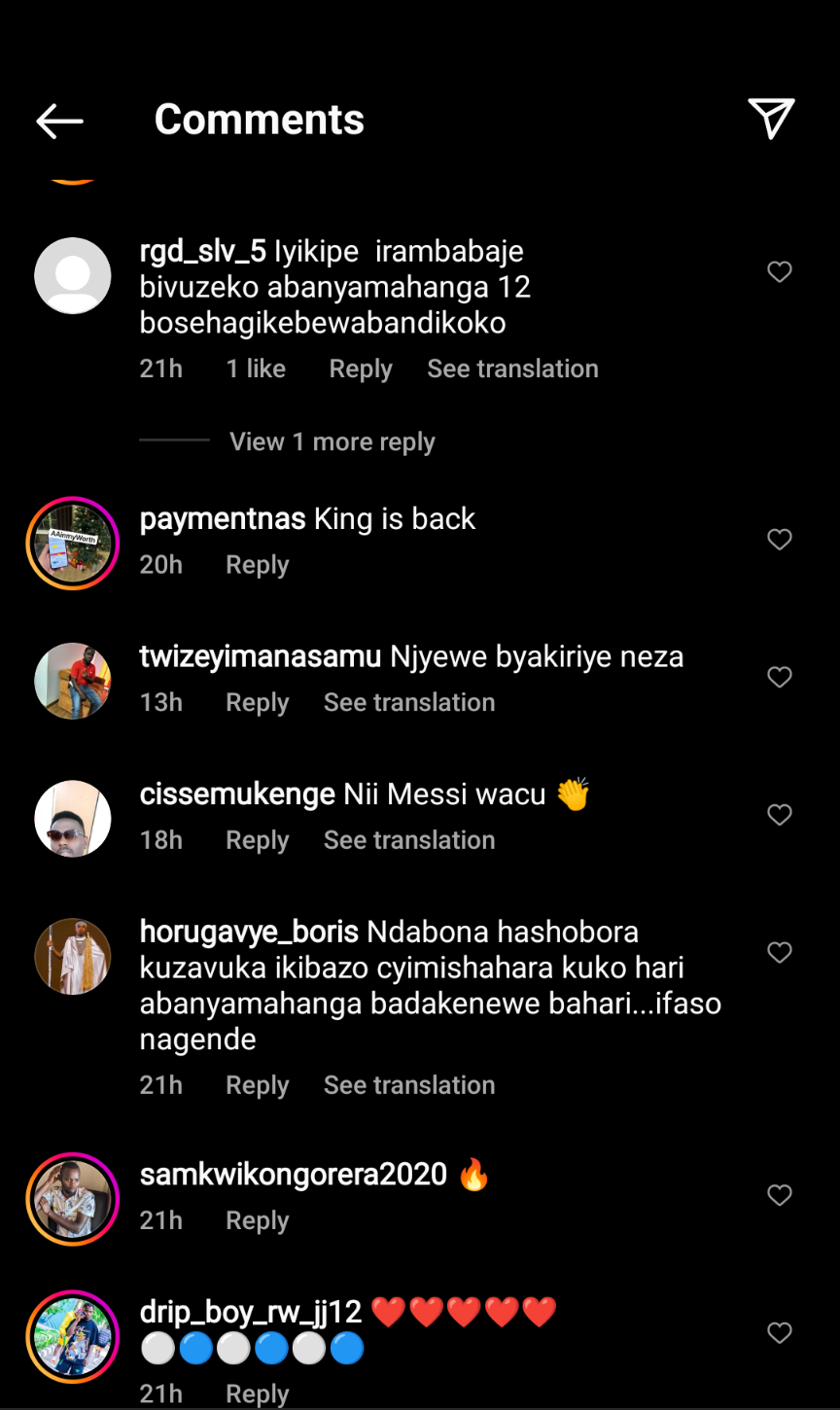The image size is (840, 1410).
Task: See translation of rgd_slv_5's comment
Action: [512, 370]
